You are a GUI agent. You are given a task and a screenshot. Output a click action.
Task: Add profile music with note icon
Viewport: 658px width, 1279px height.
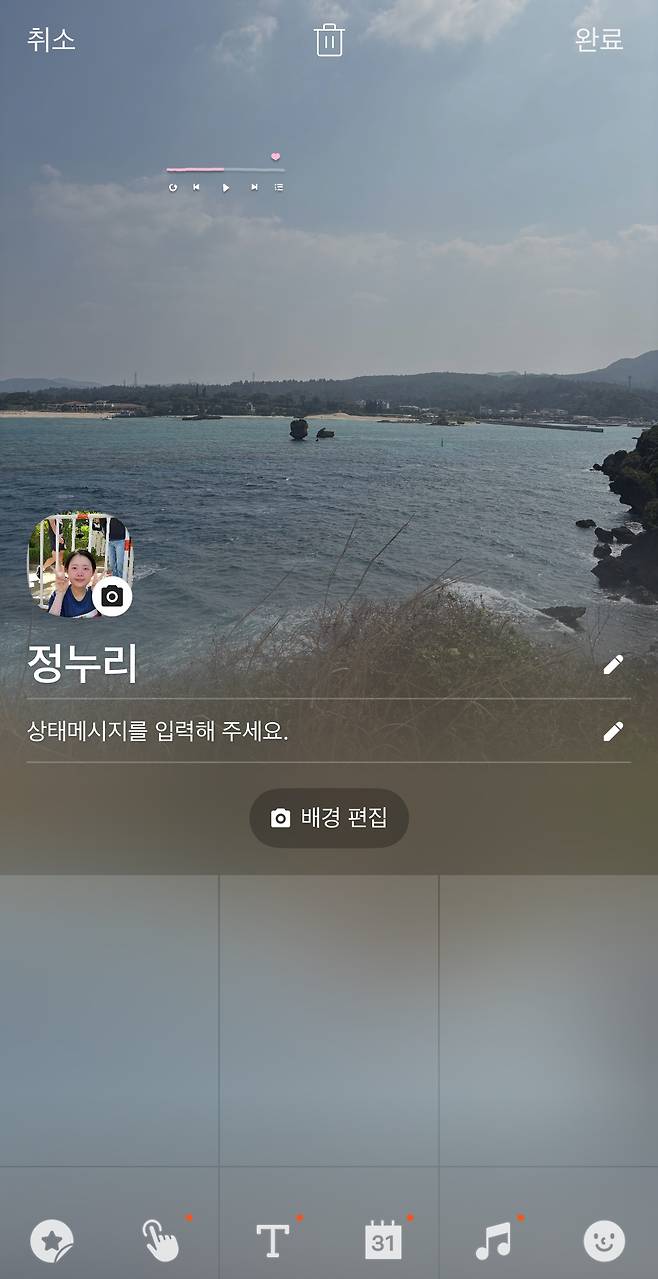[493, 1241]
